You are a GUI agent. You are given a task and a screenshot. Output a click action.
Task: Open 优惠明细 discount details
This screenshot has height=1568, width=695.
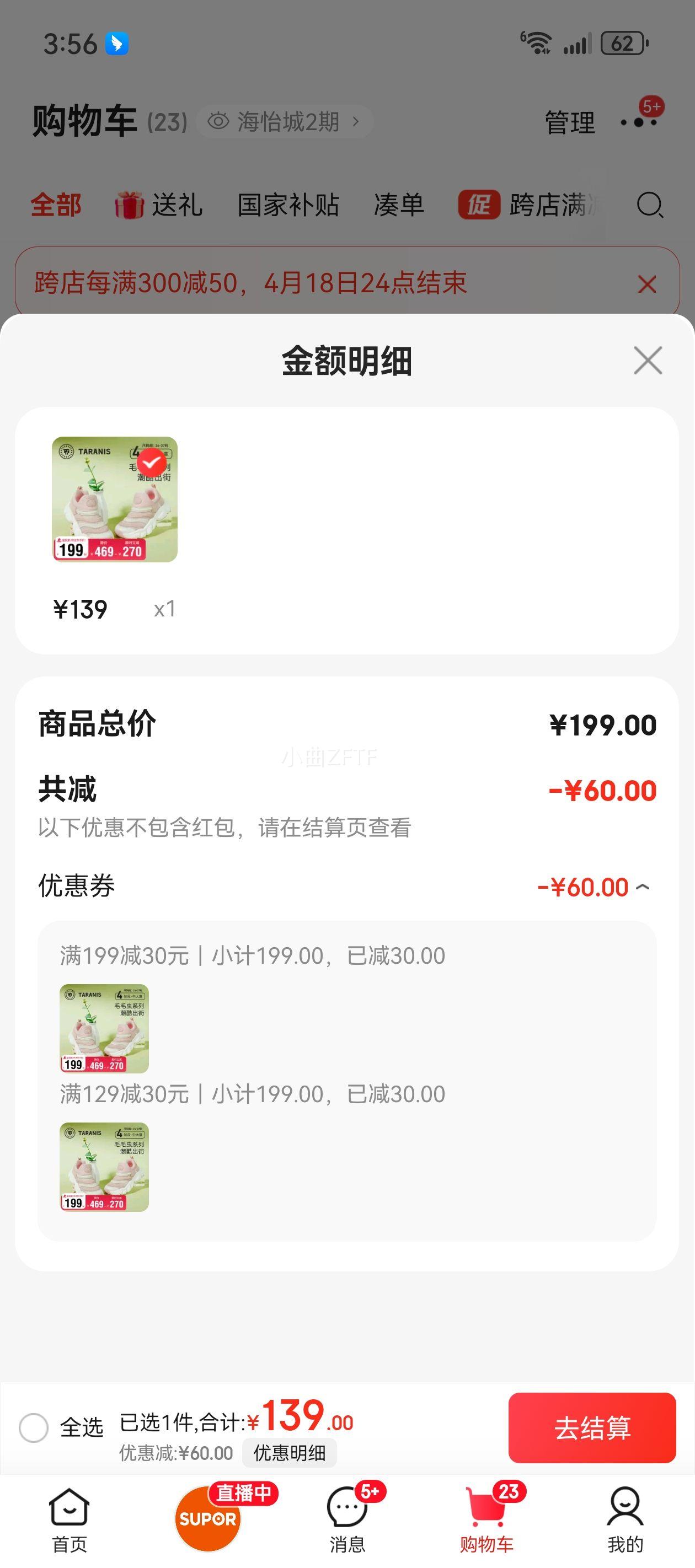[291, 1454]
